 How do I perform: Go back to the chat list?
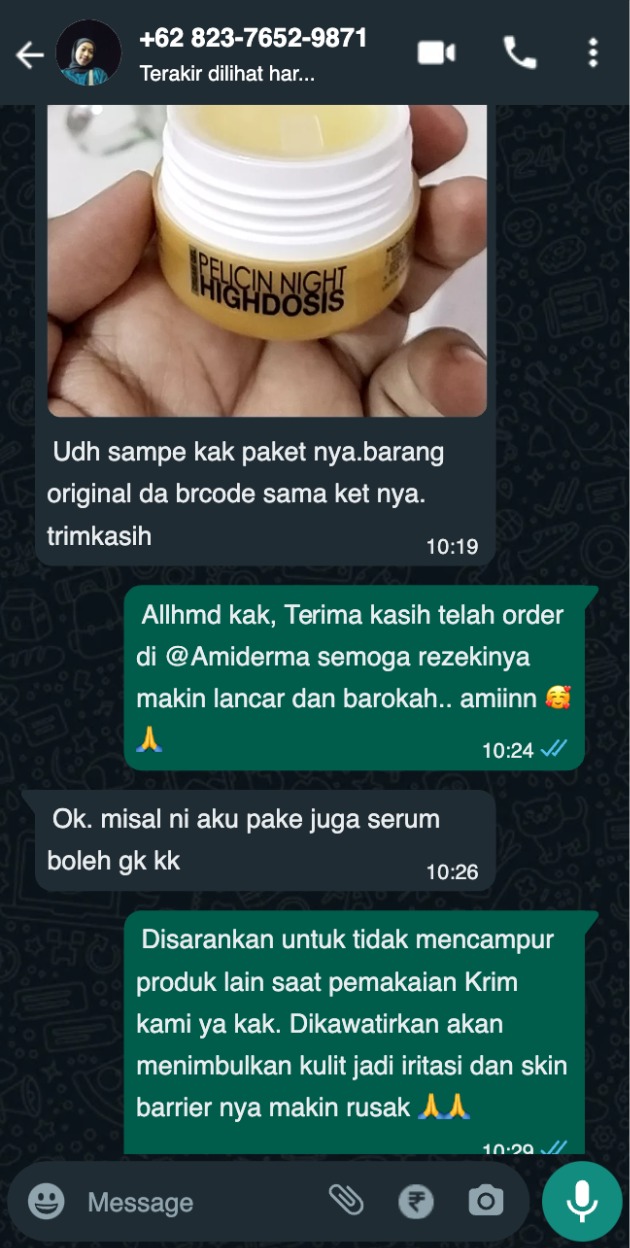click(29, 55)
